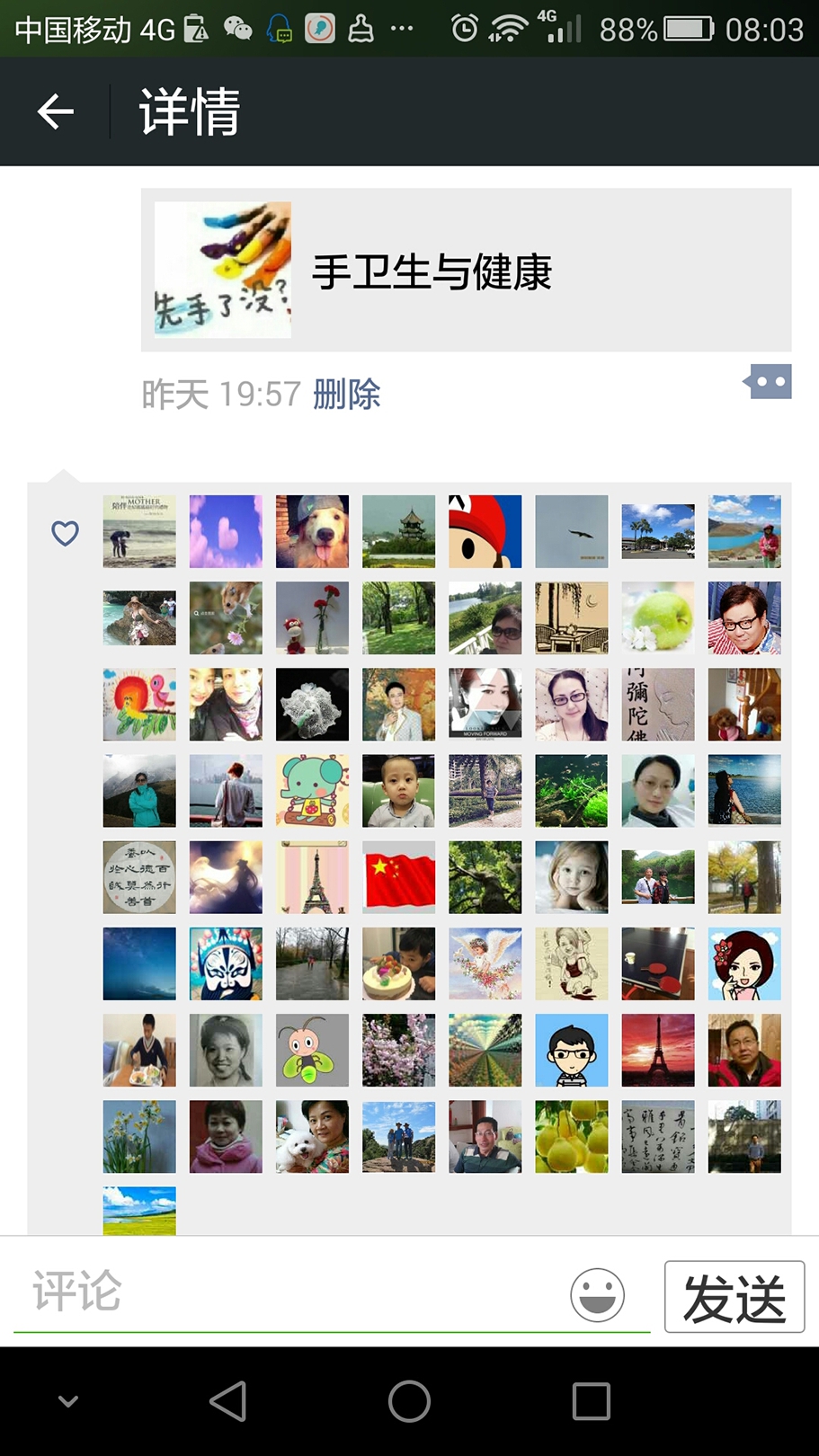Open the green apple avatar's profile
The width and height of the screenshot is (819, 1456).
[658, 617]
